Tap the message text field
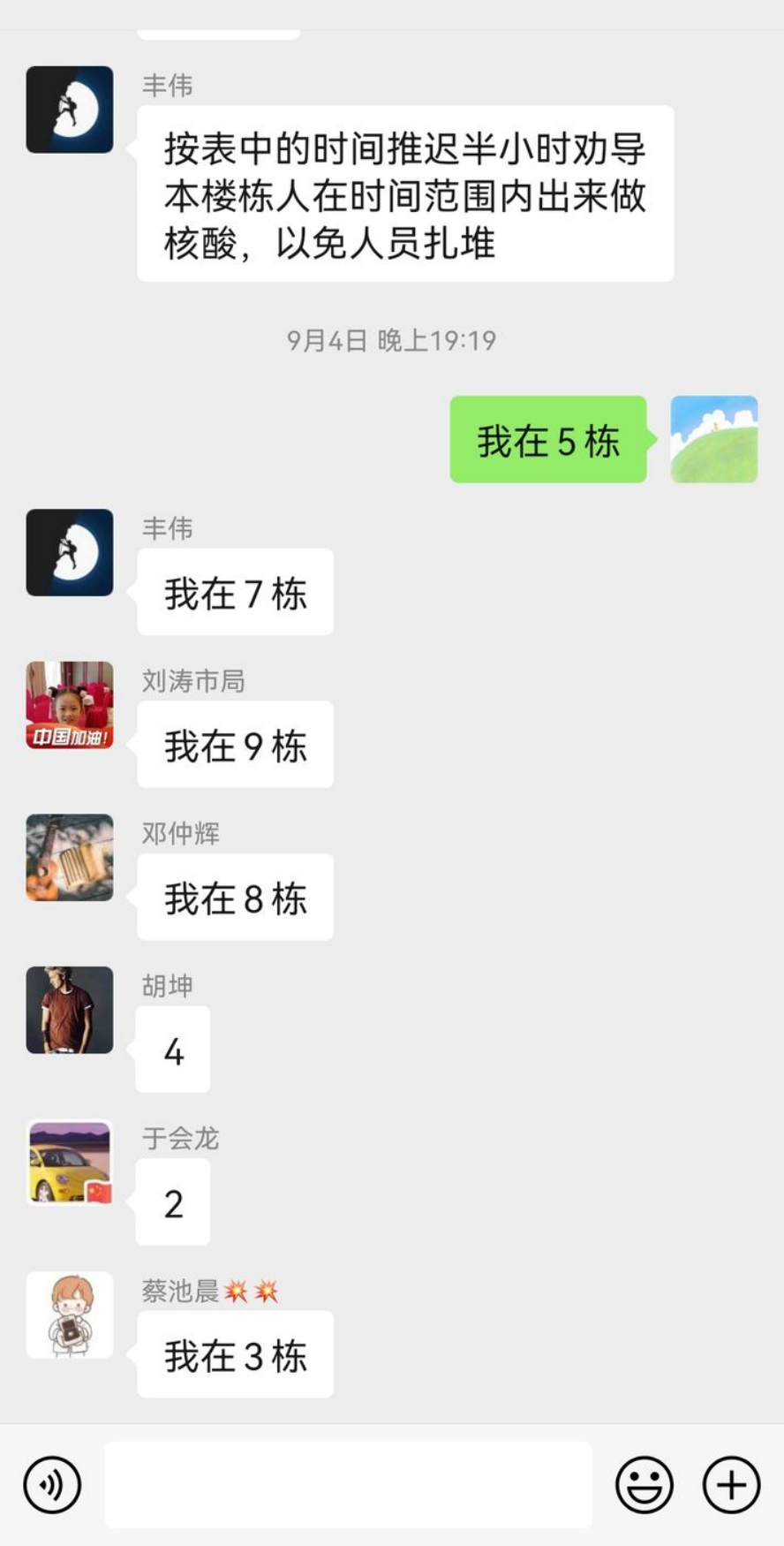The height and width of the screenshot is (1546, 784). (x=348, y=1485)
